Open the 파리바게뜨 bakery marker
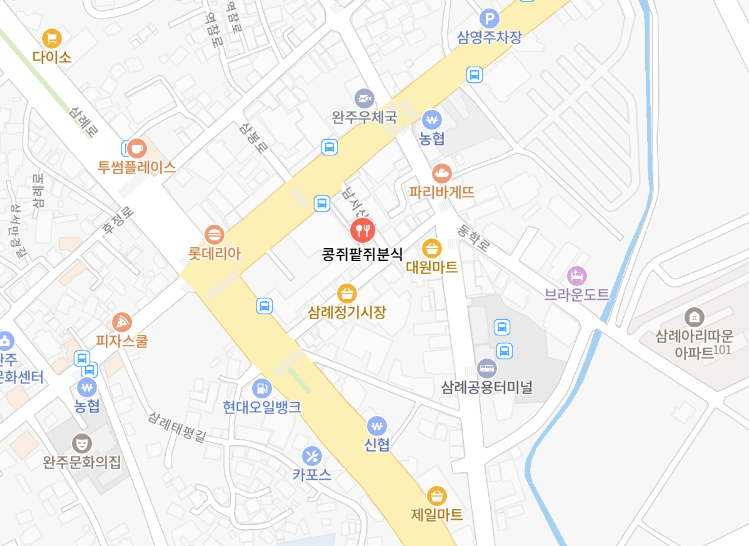Image resolution: width=749 pixels, height=546 pixels. point(441,172)
